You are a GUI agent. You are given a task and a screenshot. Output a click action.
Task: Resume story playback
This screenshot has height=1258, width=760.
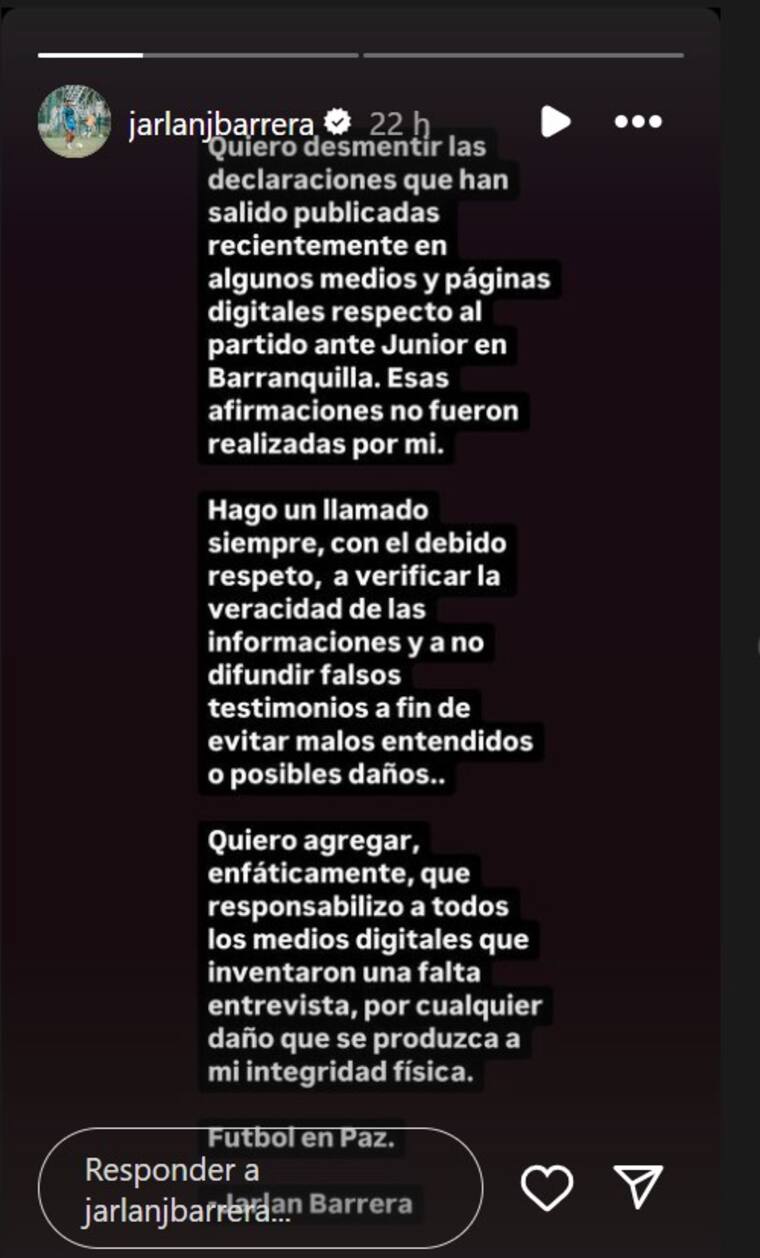click(555, 122)
